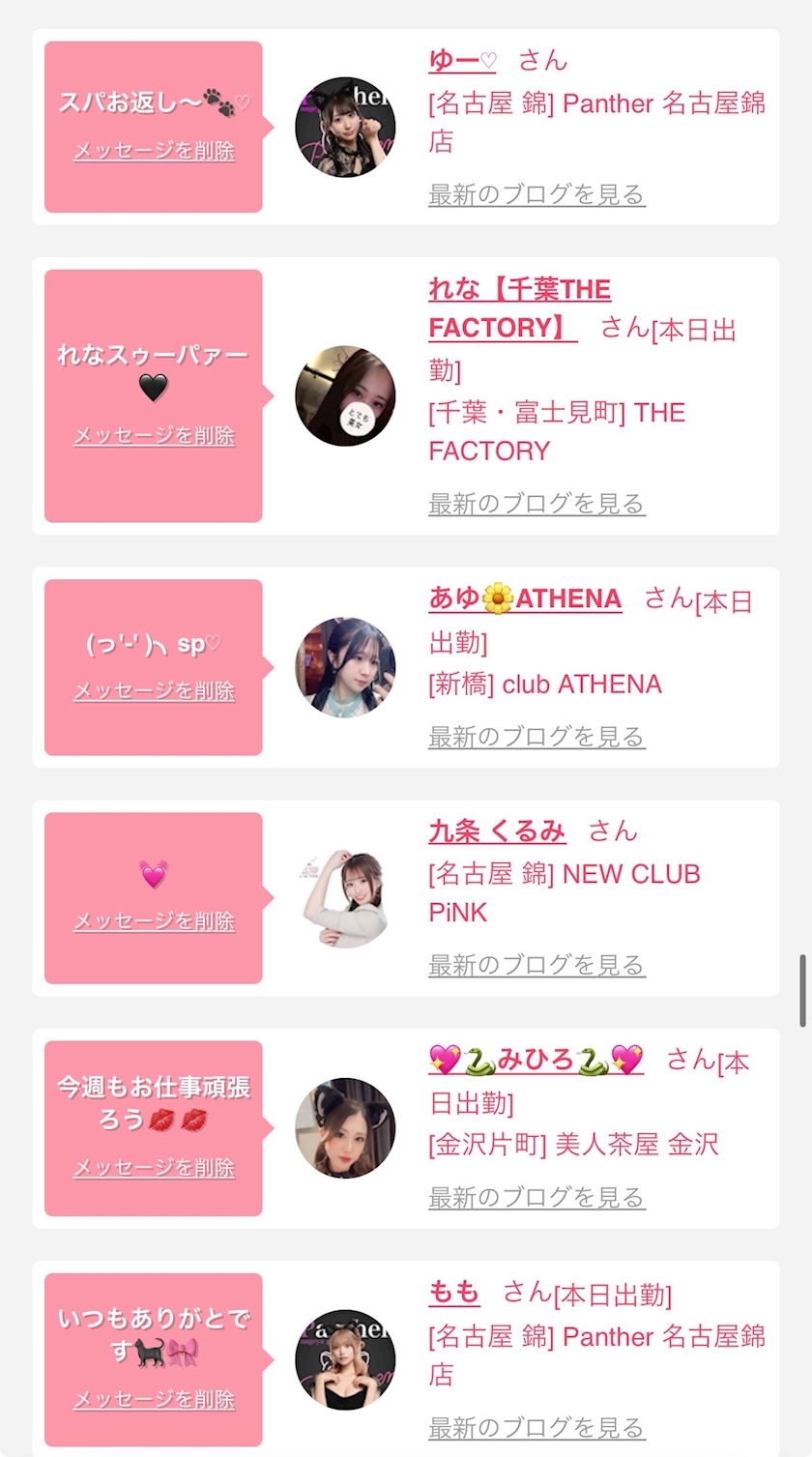This screenshot has width=812, height=1457.
Task: View latest blog for れな at THE FACTORY
Action: pyautogui.click(x=536, y=504)
